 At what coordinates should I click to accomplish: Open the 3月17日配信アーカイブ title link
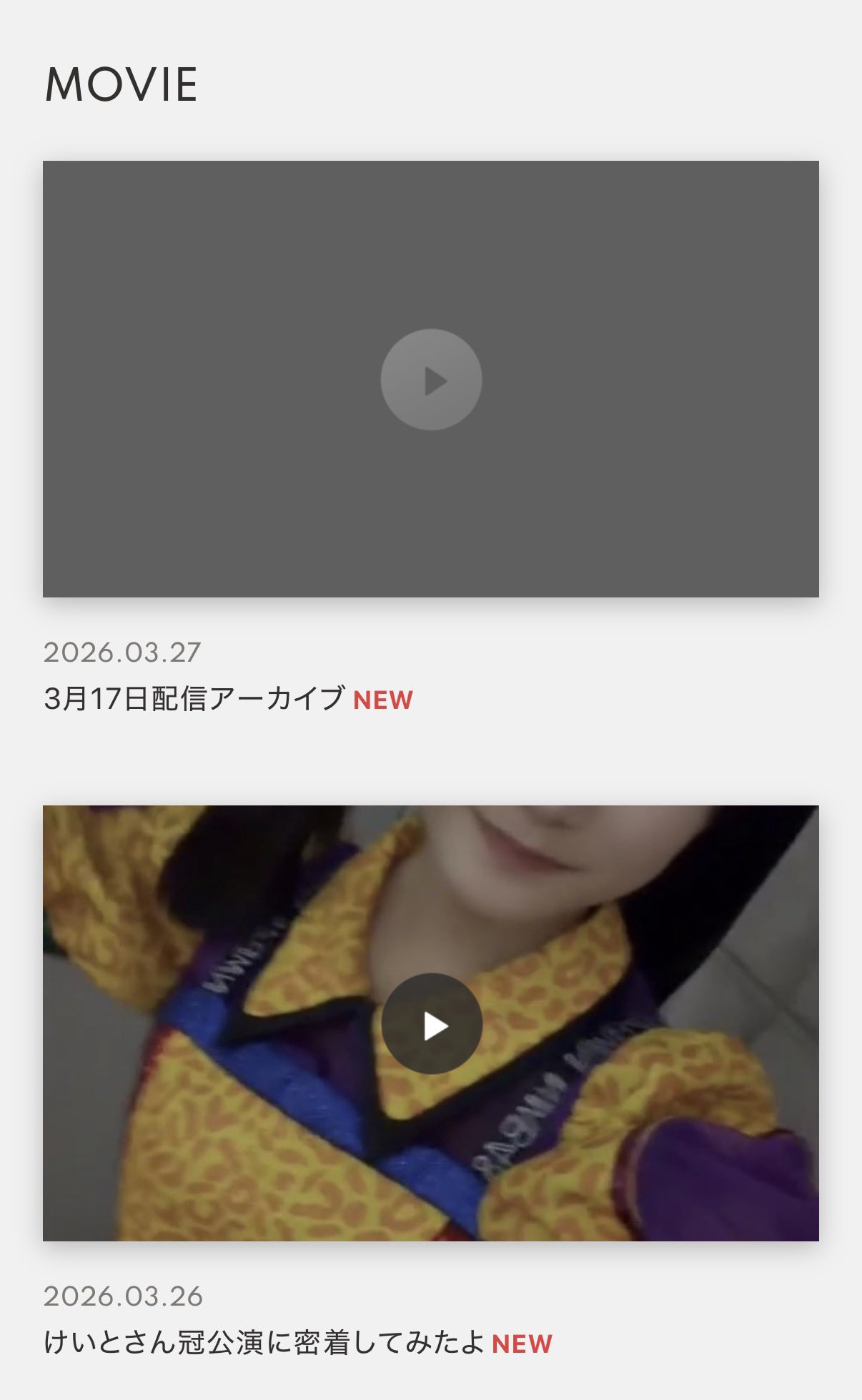194,698
